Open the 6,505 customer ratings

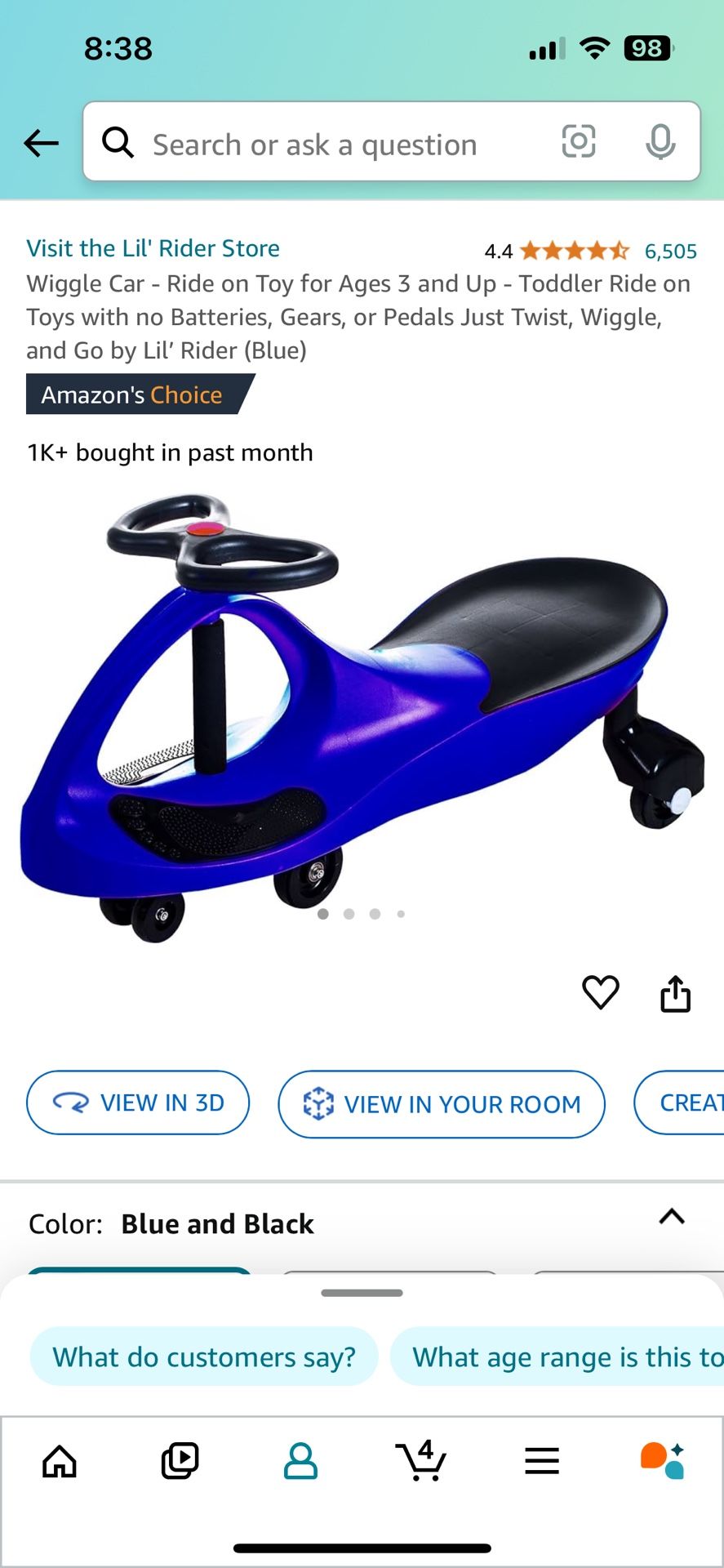670,251
